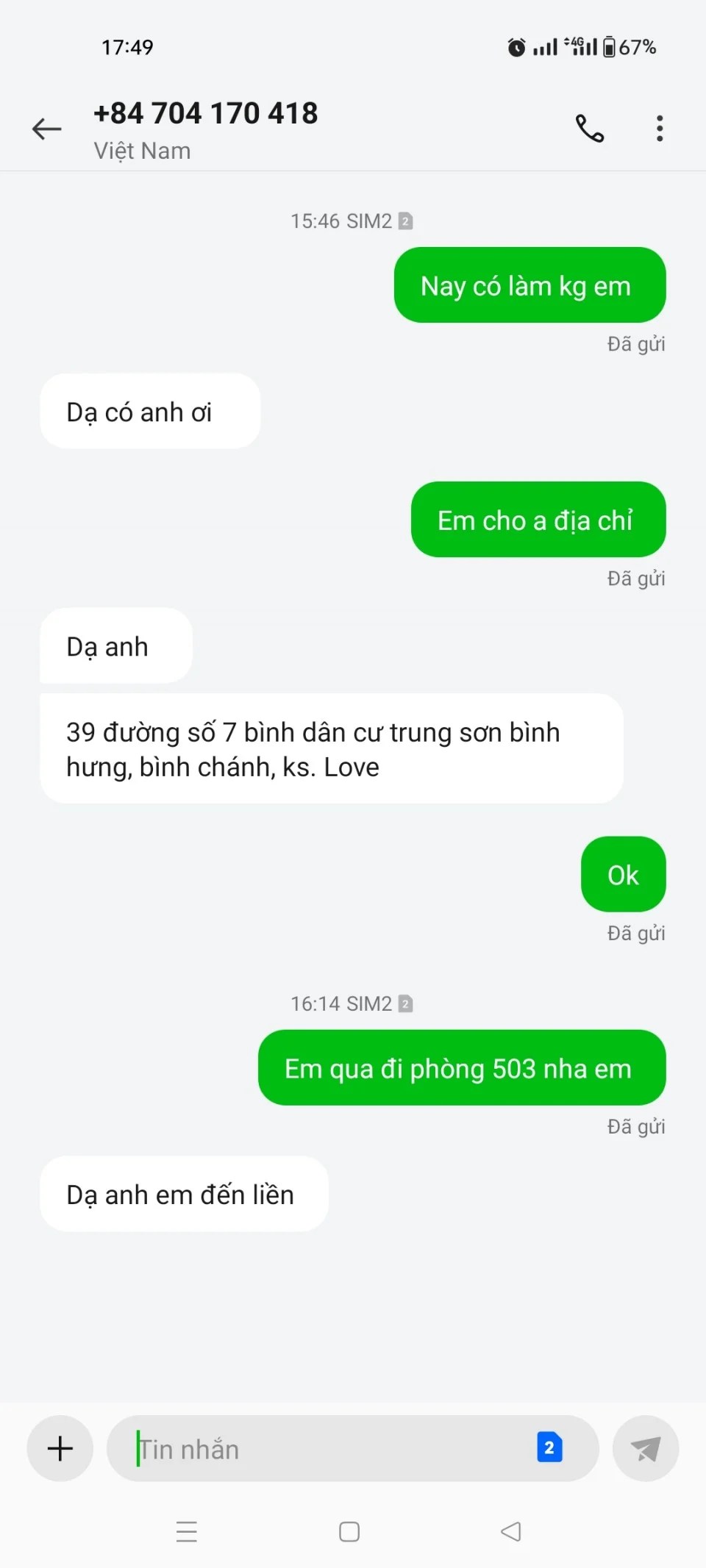Open the recent apps menu button

(187, 1531)
